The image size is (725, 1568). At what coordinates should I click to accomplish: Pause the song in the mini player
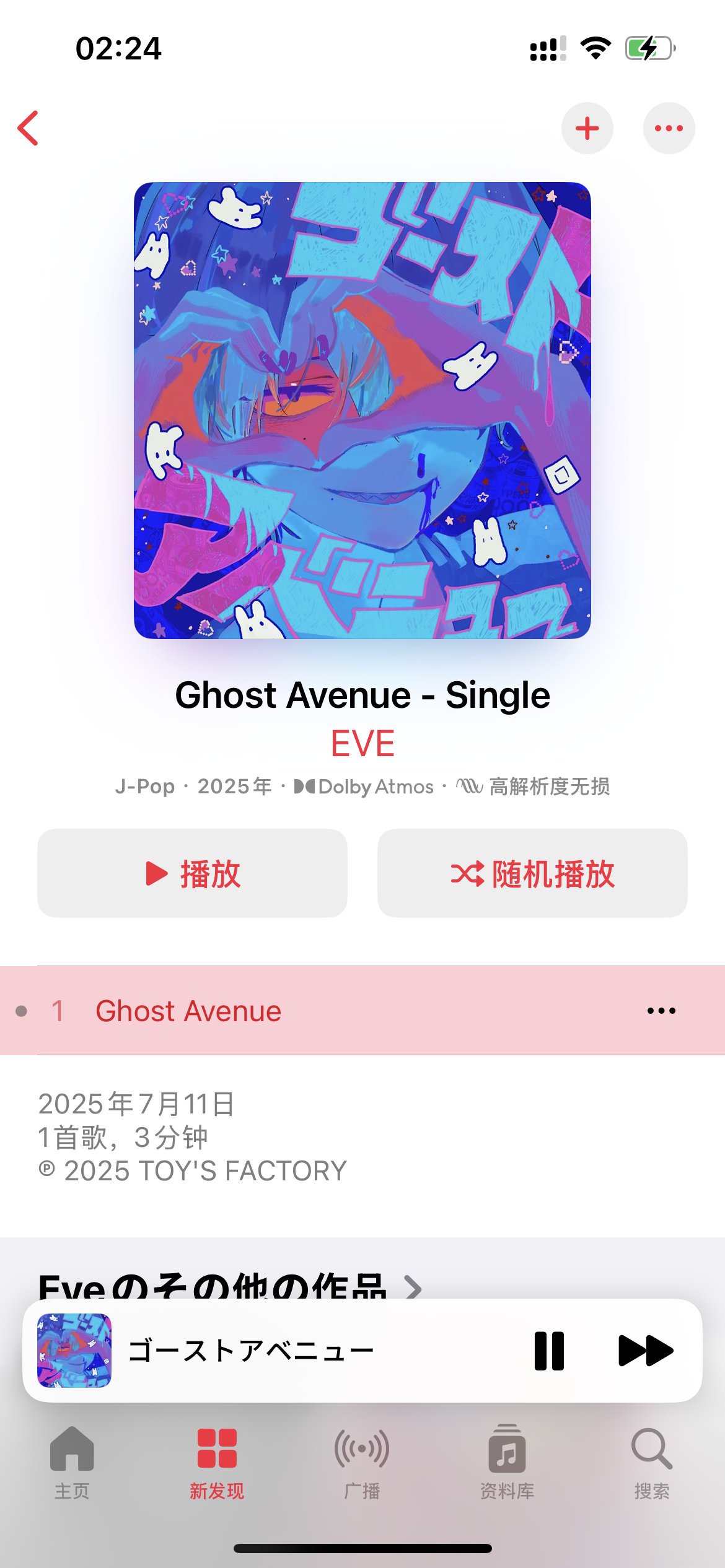[x=549, y=1351]
